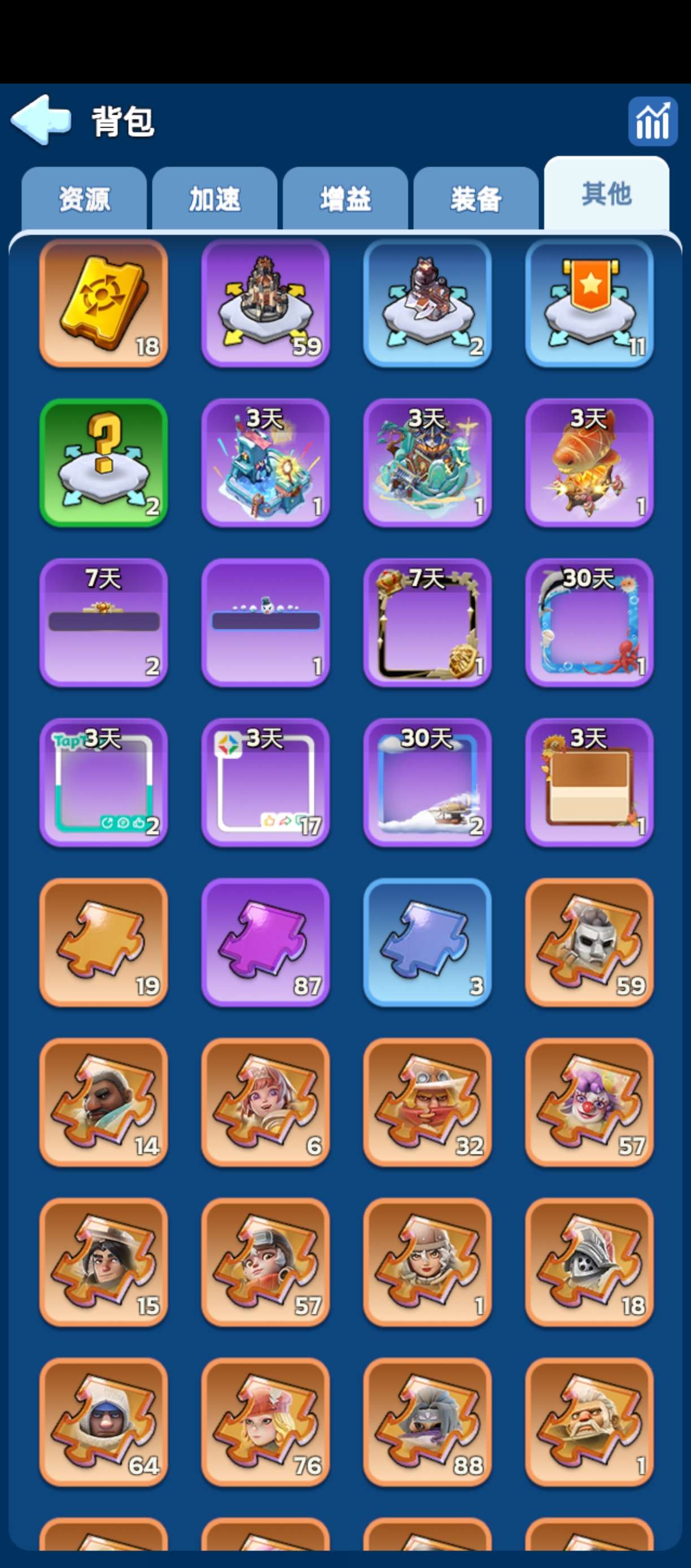Go back using the arrow icon

40,120
